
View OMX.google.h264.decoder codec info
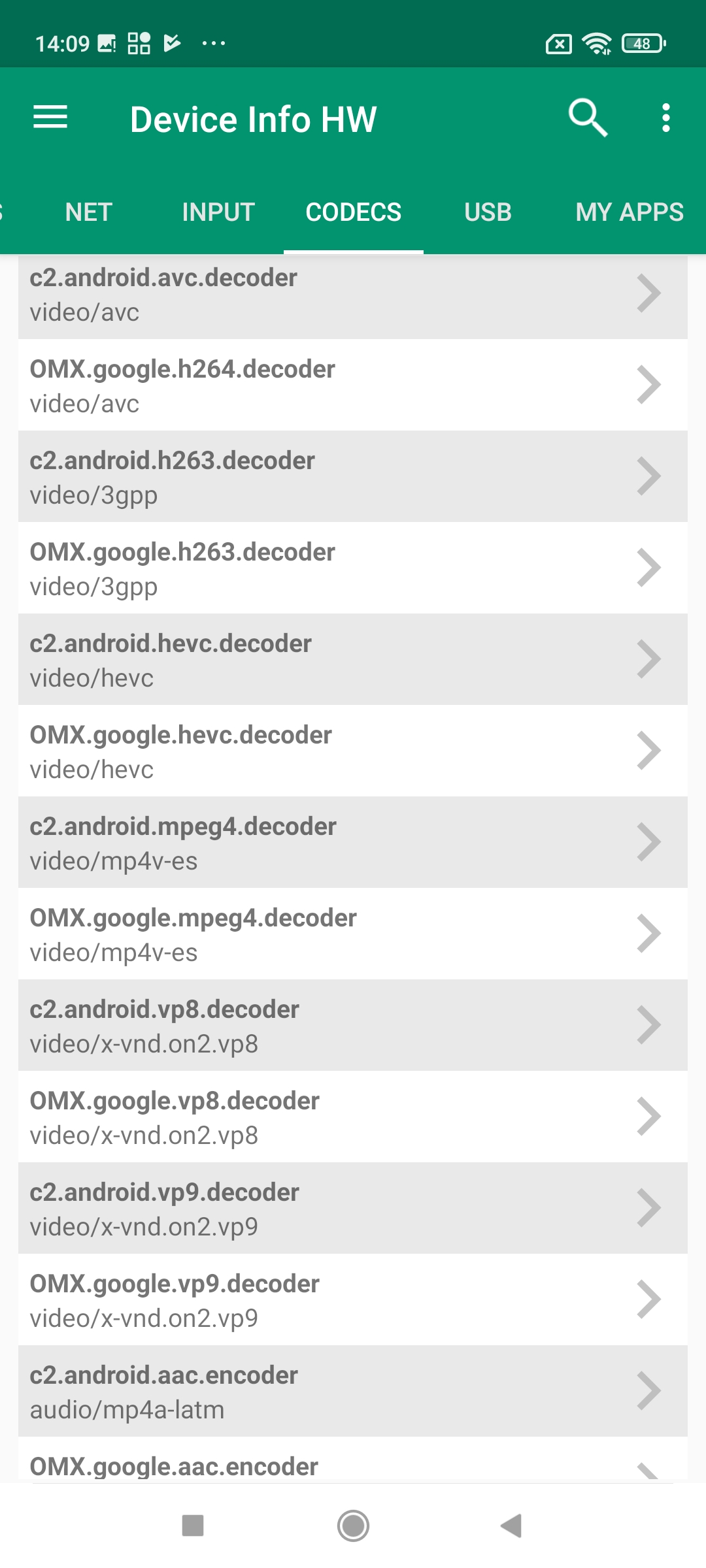coord(353,385)
